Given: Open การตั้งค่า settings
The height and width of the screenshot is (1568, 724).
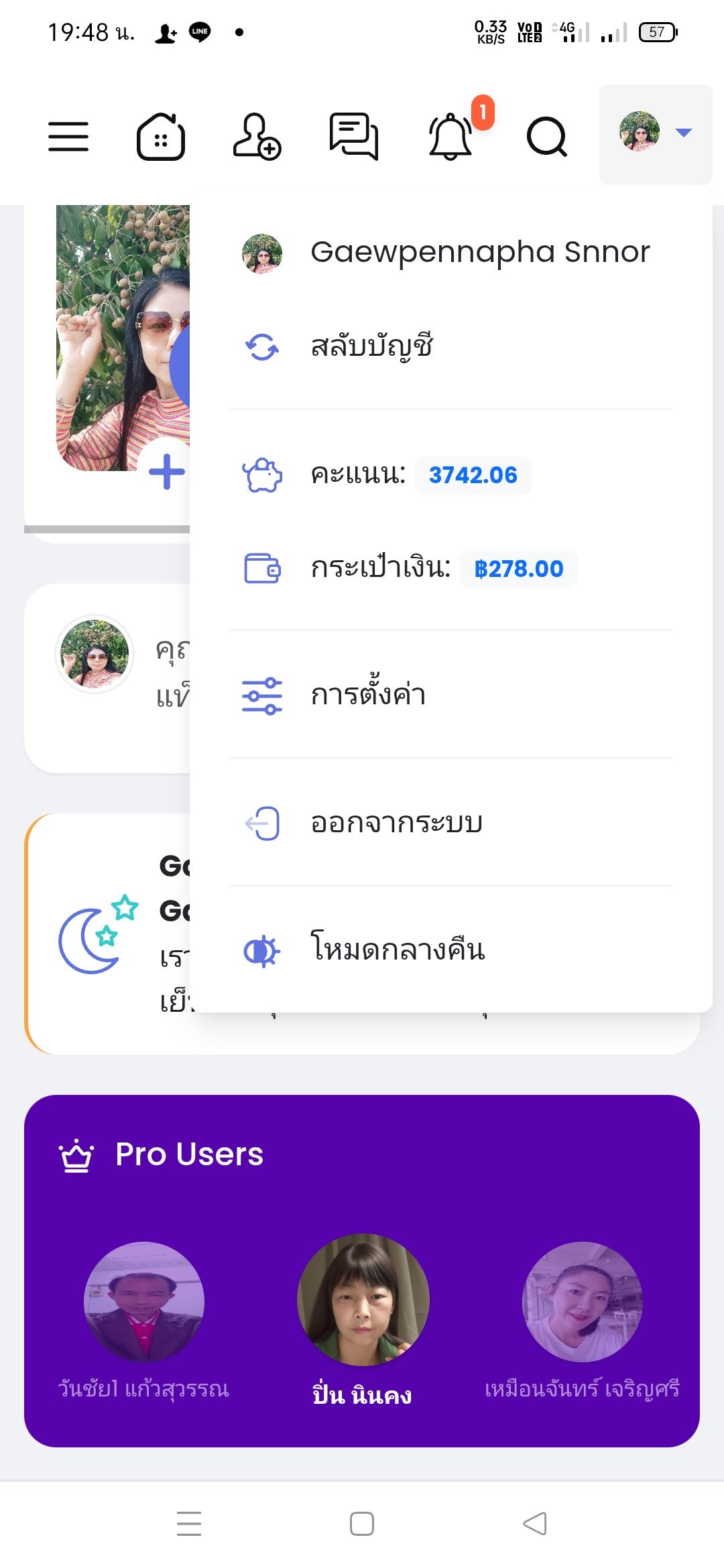Looking at the screenshot, I should [368, 695].
